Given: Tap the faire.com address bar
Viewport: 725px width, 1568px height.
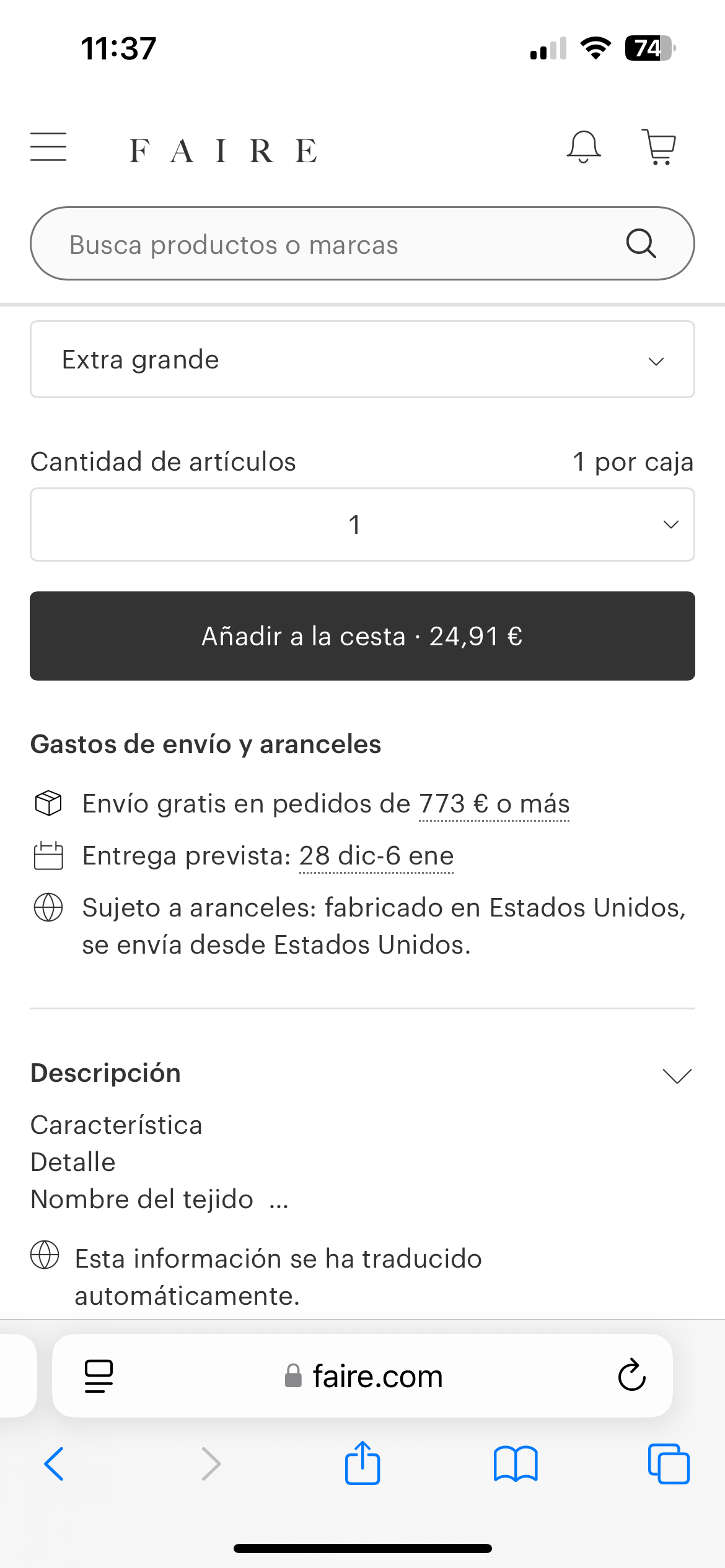Looking at the screenshot, I should (x=364, y=1376).
